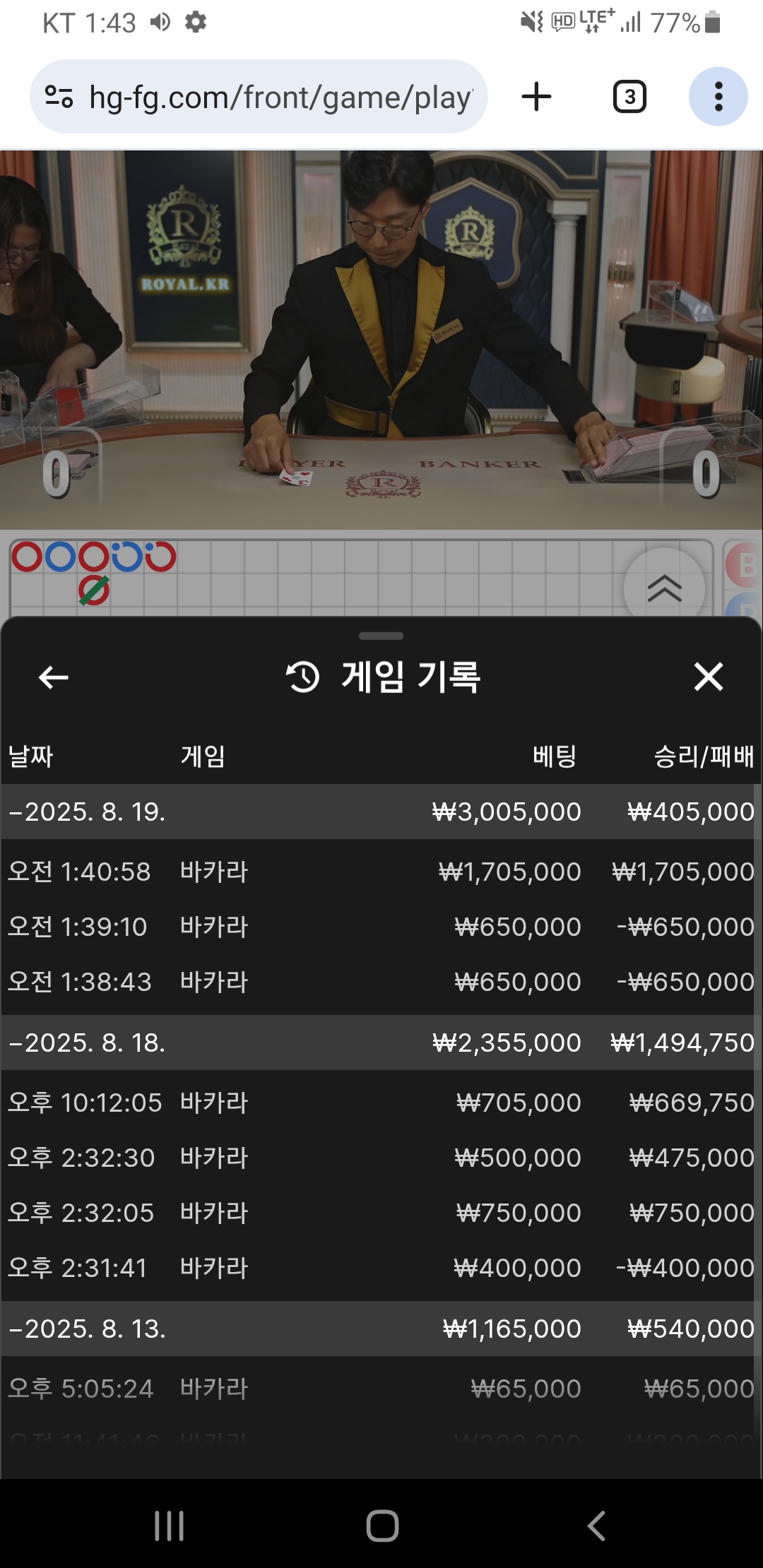Collapse the 2025. 8. 13. date group
The image size is (763, 1568).
(x=86, y=1329)
